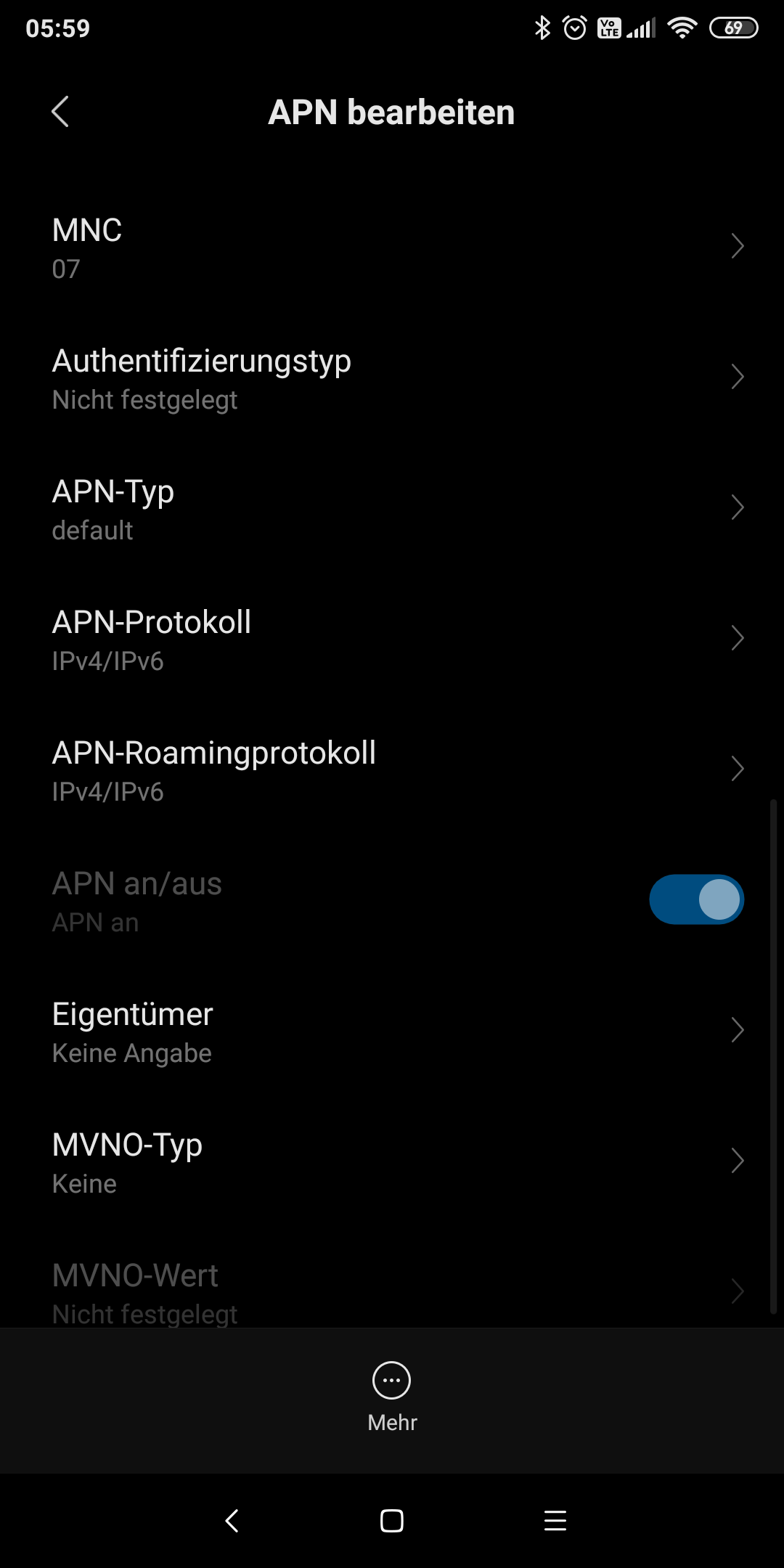Open Authentifizierungstyp setting
Image resolution: width=784 pixels, height=1568 pixels.
392,377
